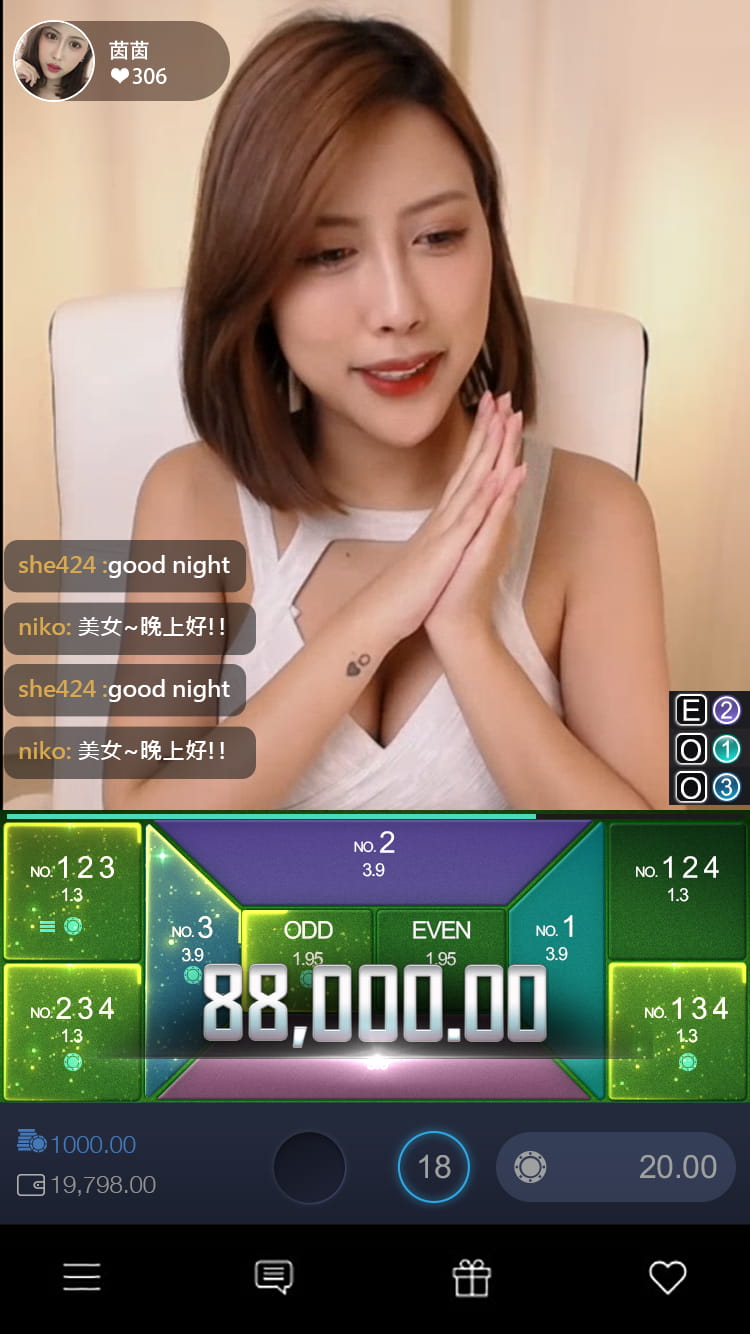Send a gift

point(471,1277)
